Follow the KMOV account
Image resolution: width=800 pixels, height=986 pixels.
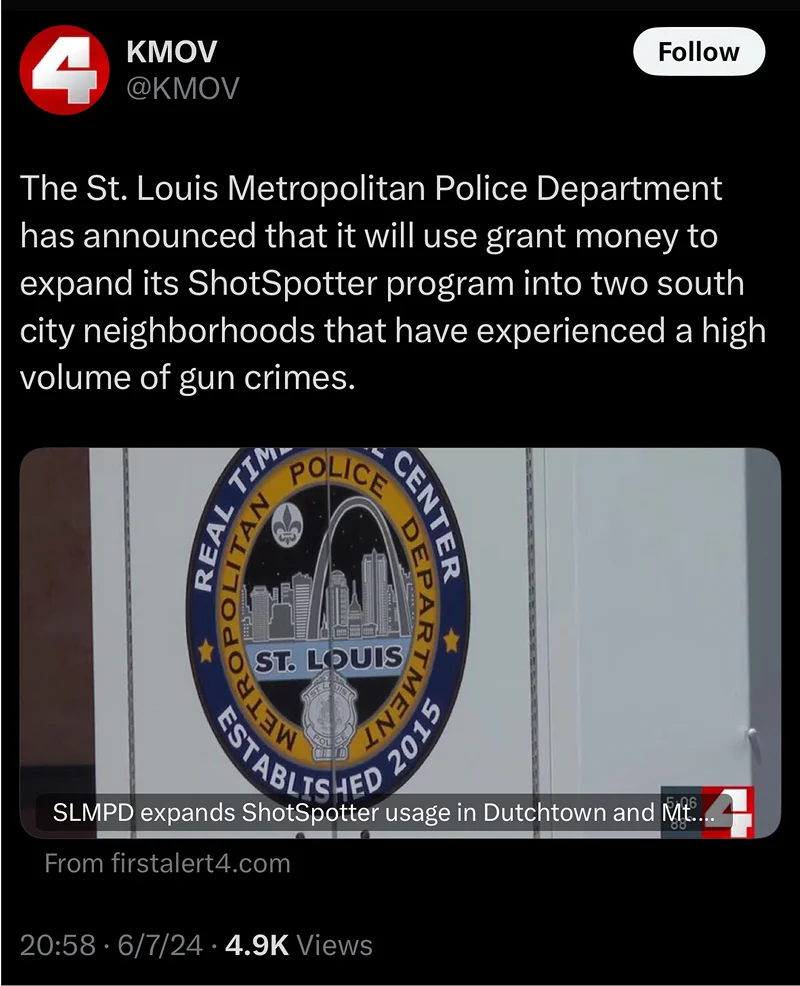pos(698,52)
